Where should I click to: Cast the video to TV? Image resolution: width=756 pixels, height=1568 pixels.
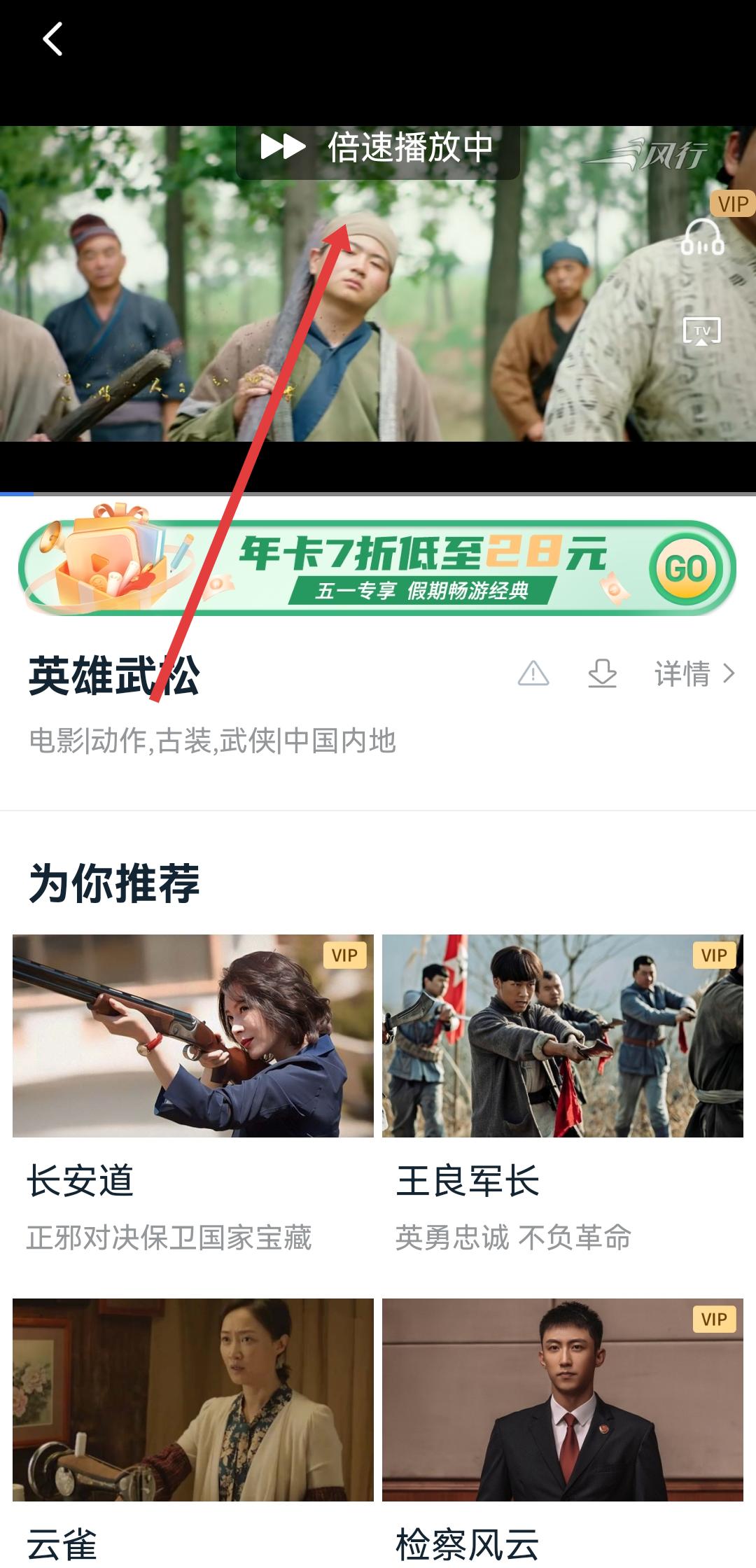[x=701, y=330]
